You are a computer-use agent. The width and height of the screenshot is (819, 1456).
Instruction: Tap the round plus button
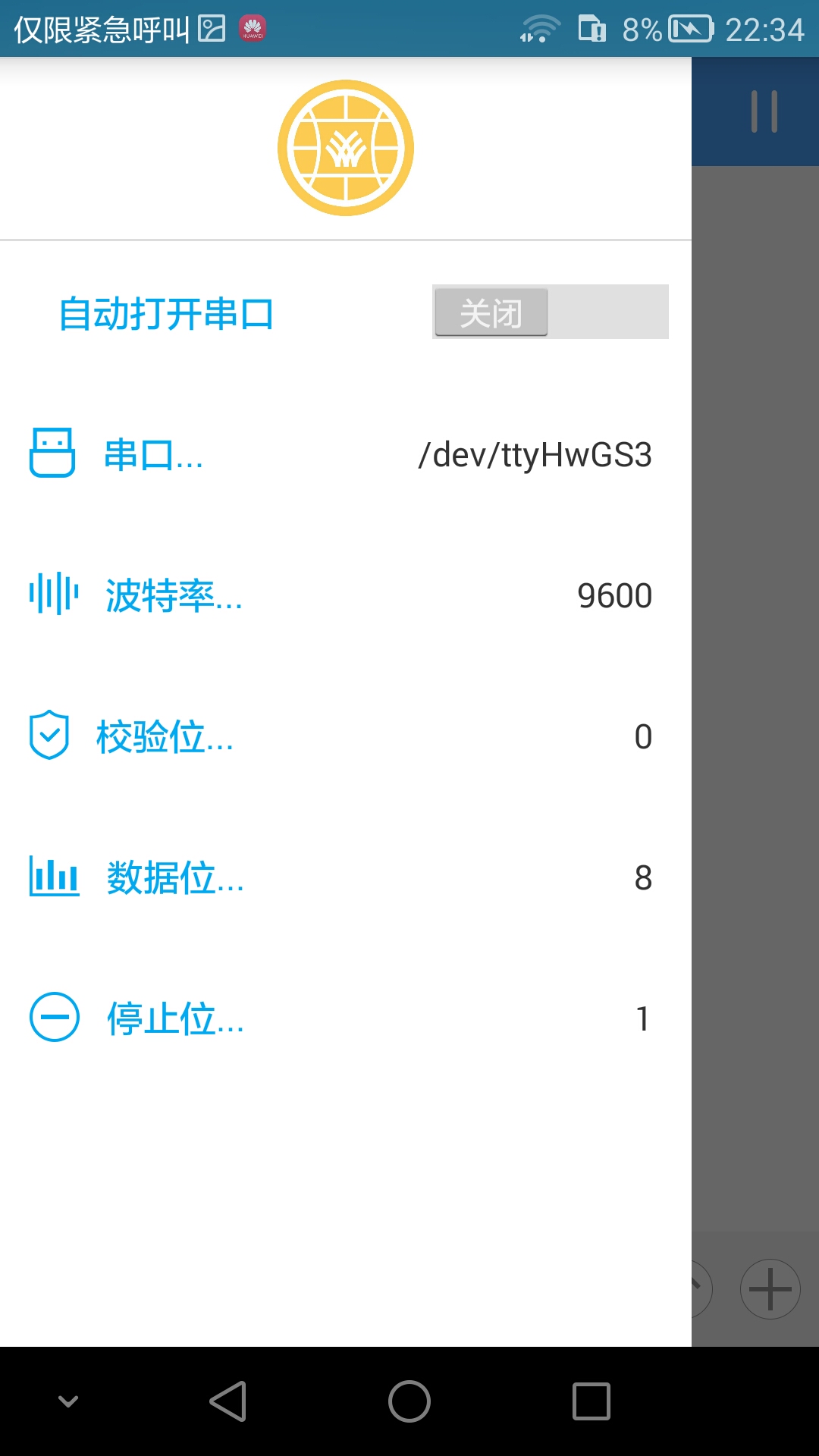pyautogui.click(x=770, y=1289)
